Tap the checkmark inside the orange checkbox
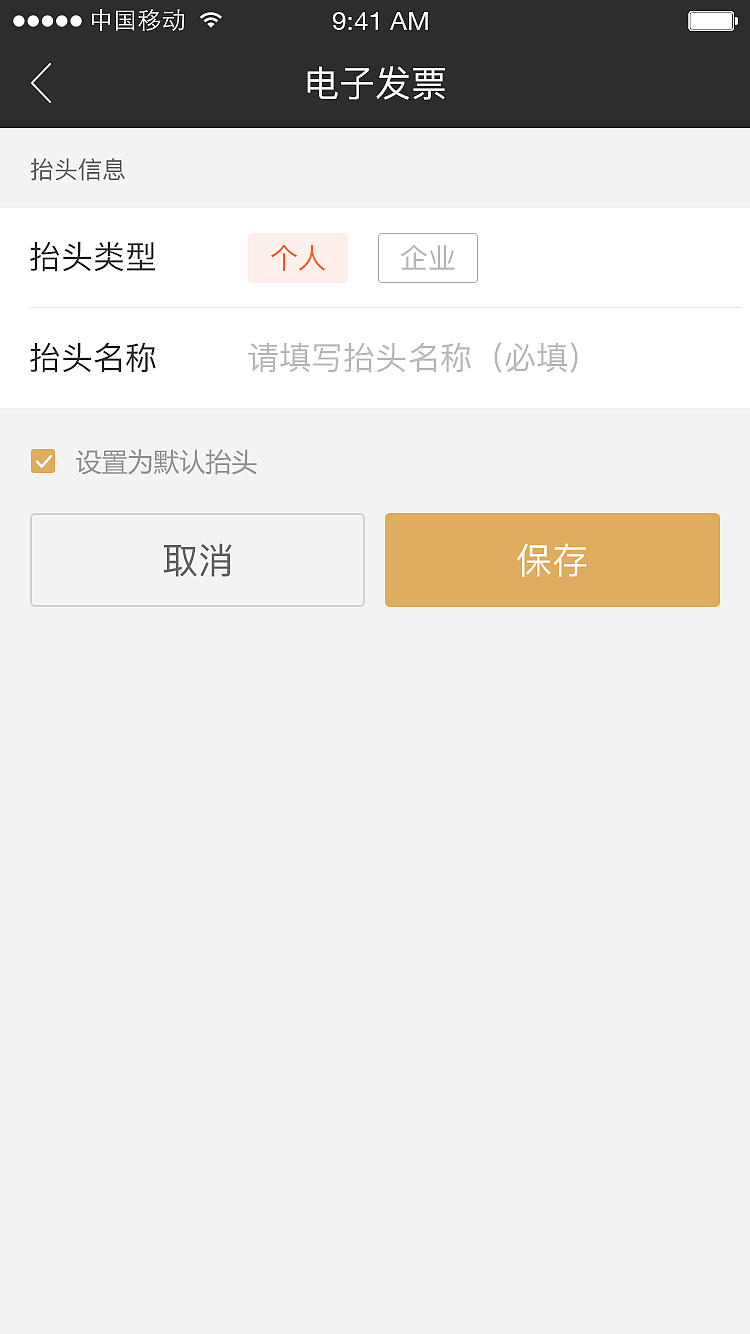 click(x=43, y=461)
